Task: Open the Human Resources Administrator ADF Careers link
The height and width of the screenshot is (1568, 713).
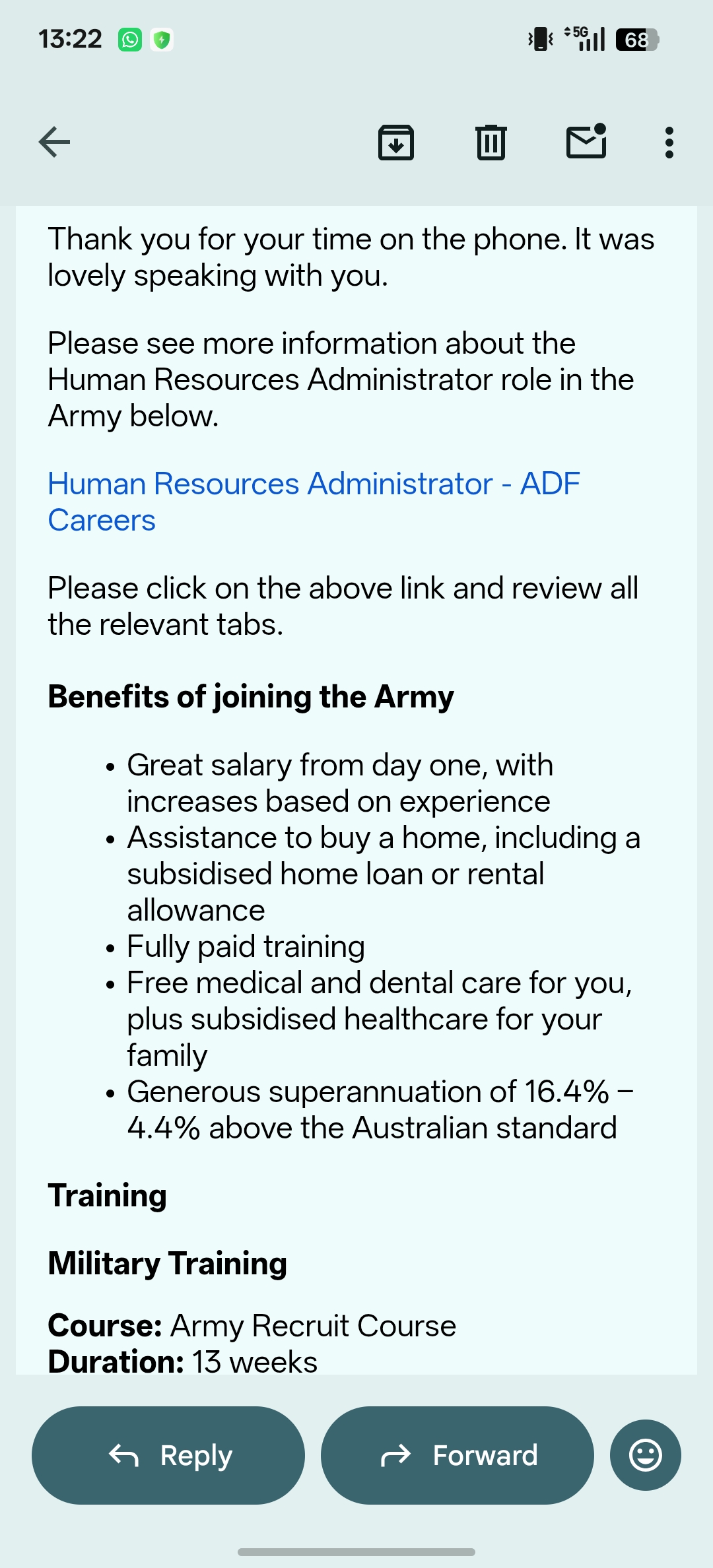Action: (x=314, y=502)
